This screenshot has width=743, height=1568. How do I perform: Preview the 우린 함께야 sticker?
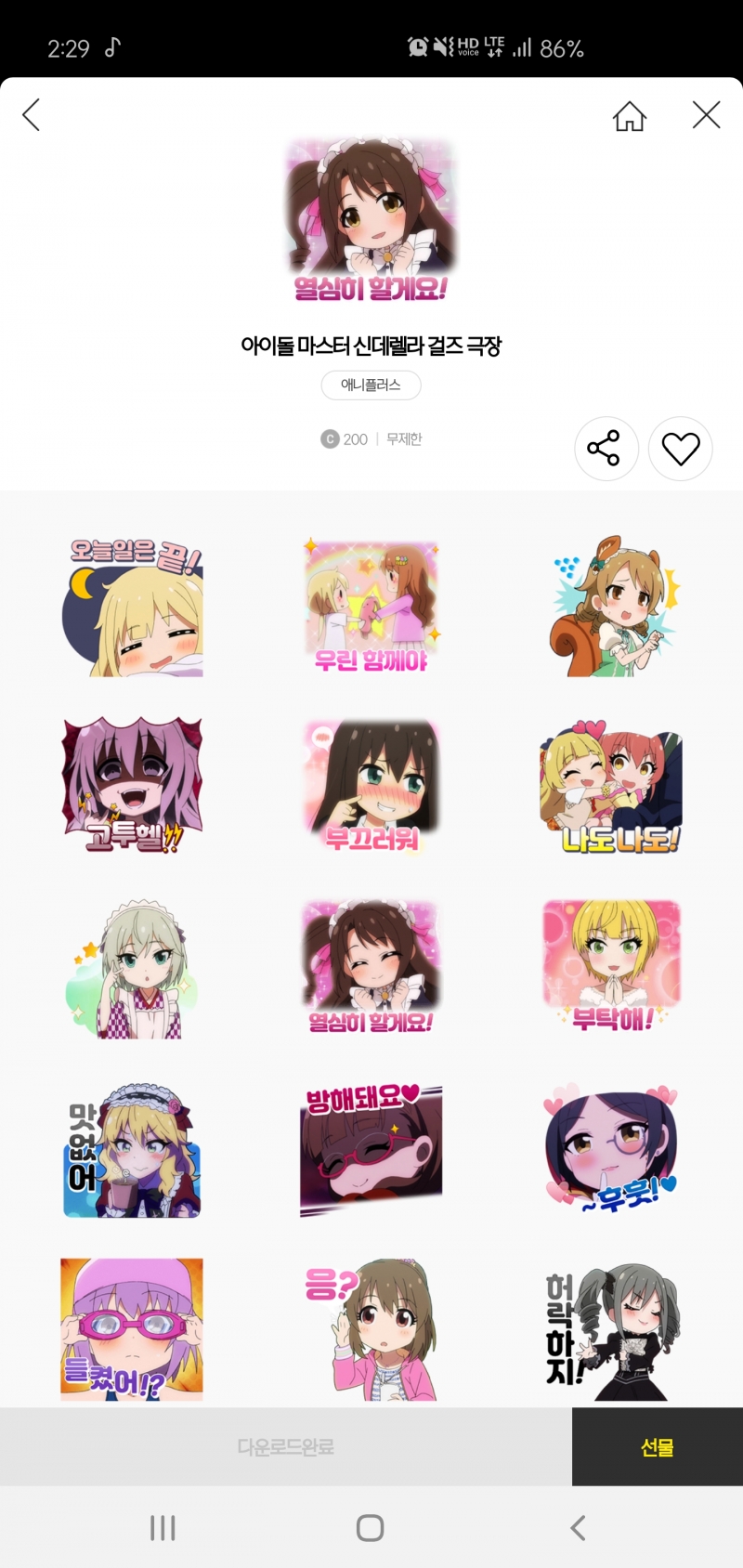(371, 608)
